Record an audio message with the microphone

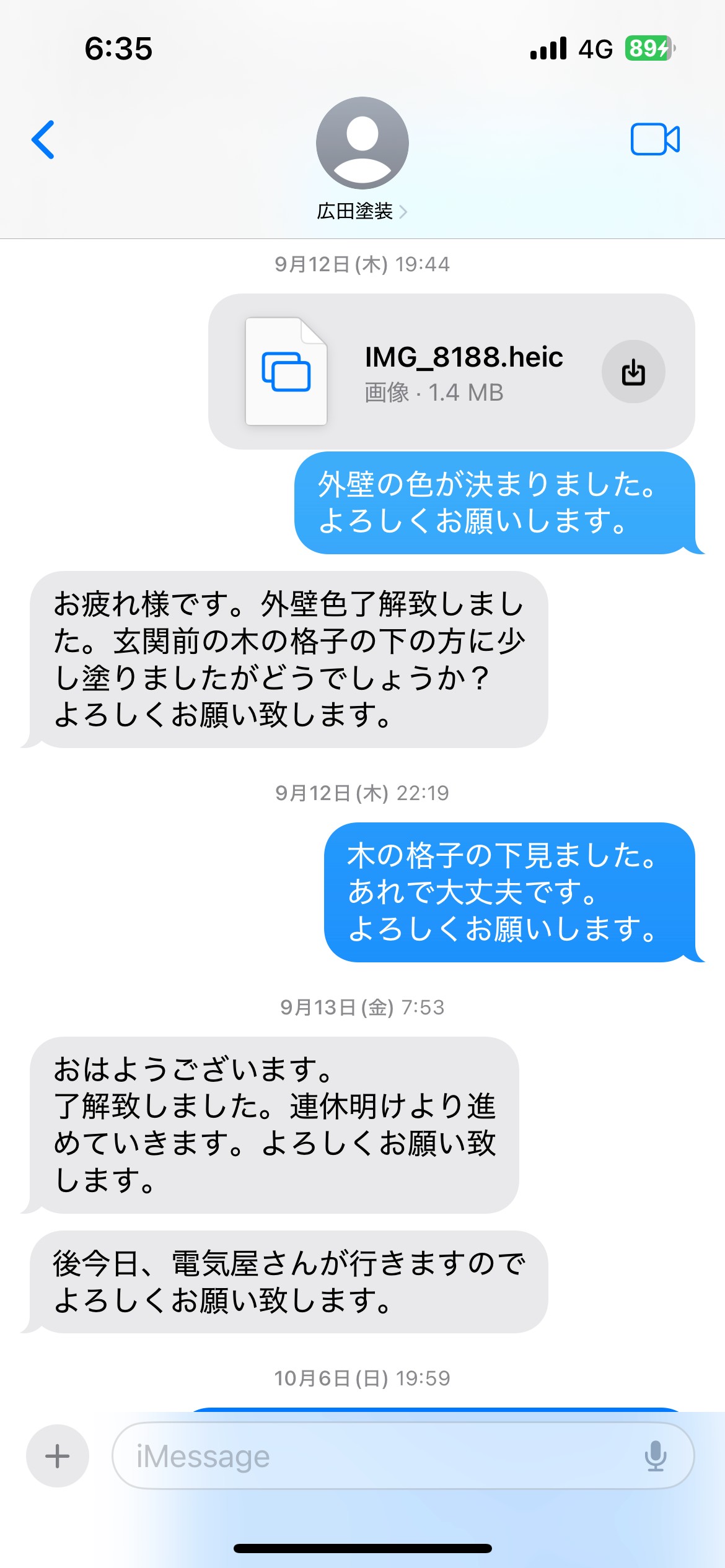click(655, 1456)
